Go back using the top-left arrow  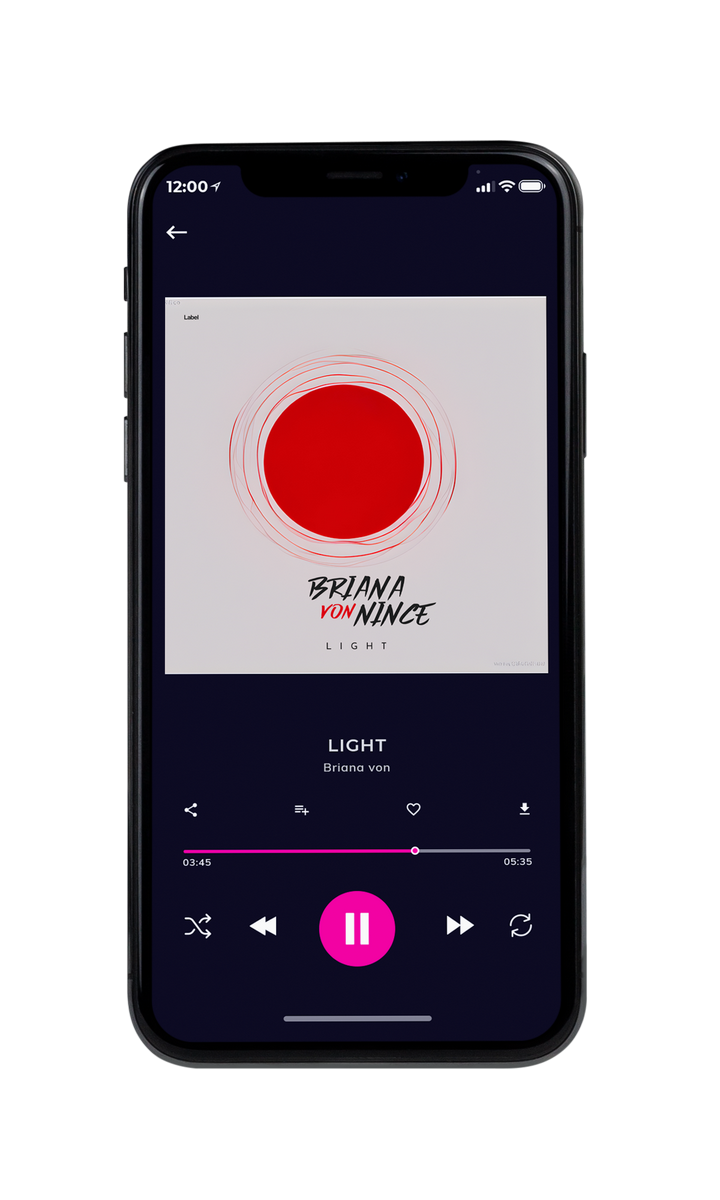[x=177, y=232]
